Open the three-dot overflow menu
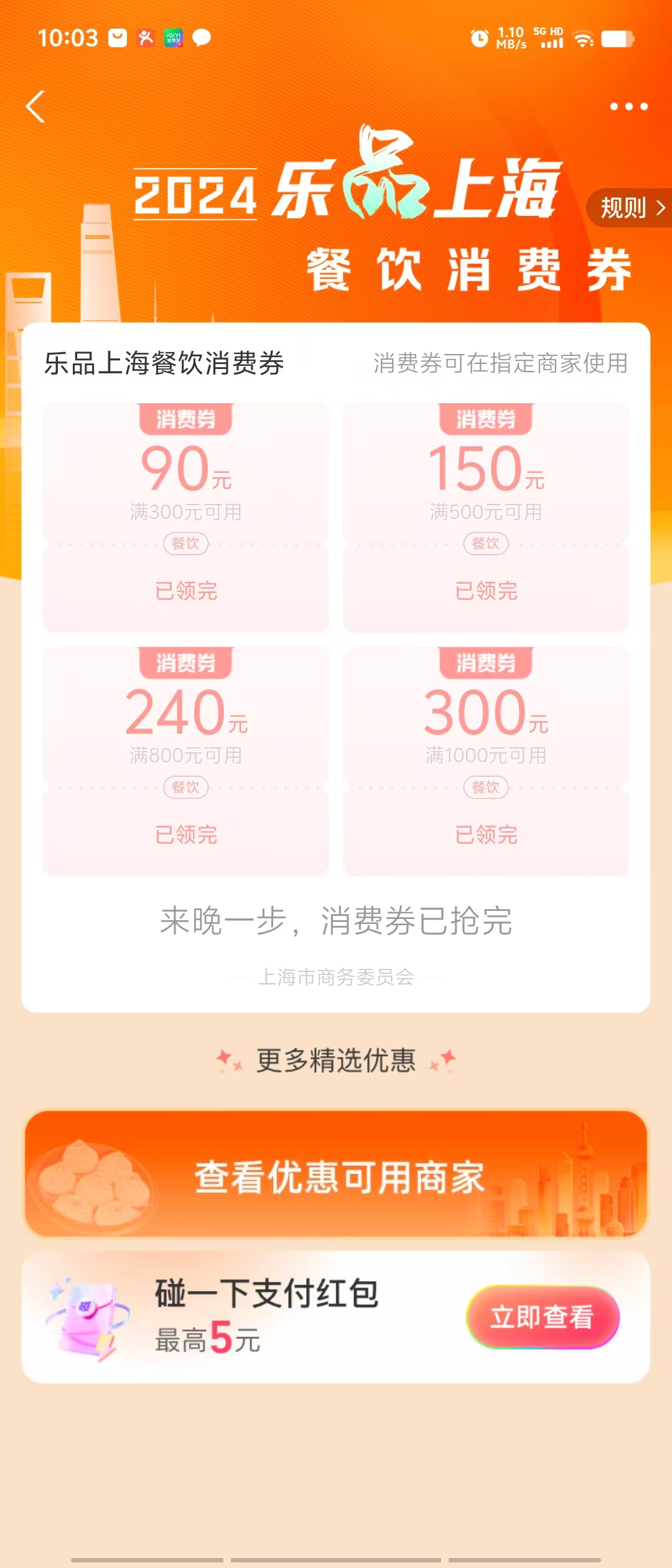672x1568 pixels. [628, 106]
